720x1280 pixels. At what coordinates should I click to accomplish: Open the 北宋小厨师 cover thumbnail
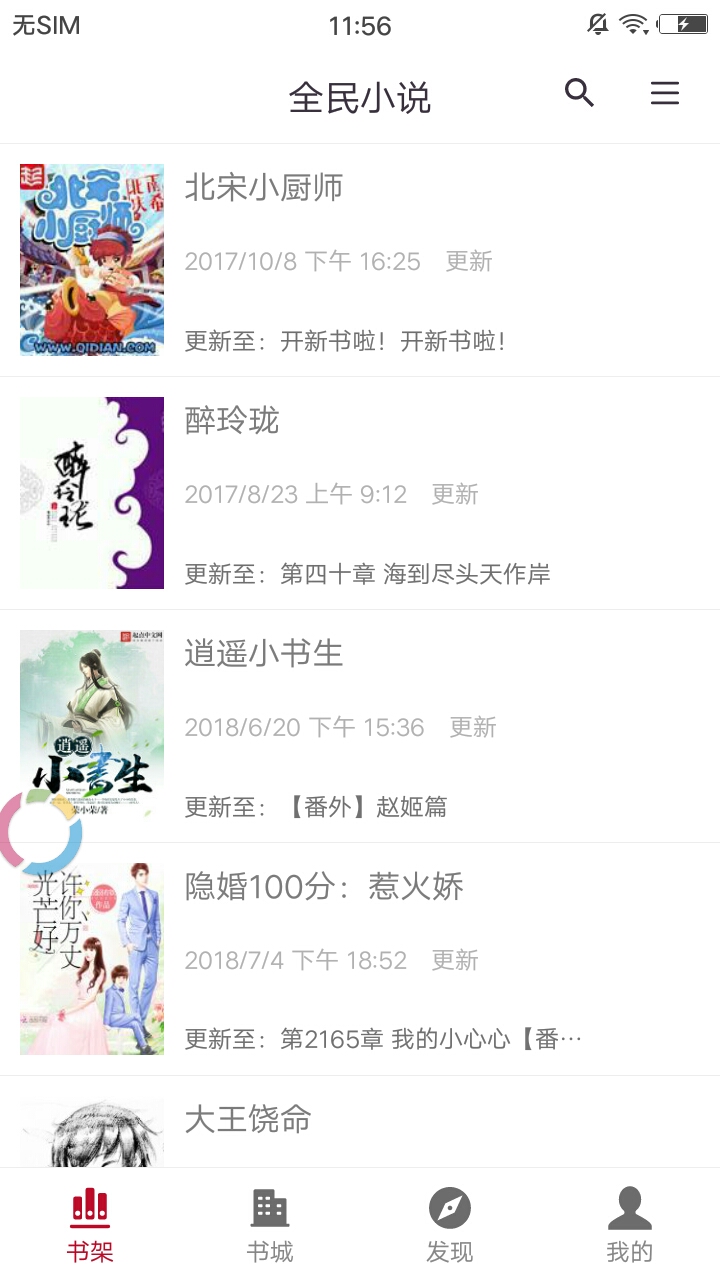pos(91,258)
